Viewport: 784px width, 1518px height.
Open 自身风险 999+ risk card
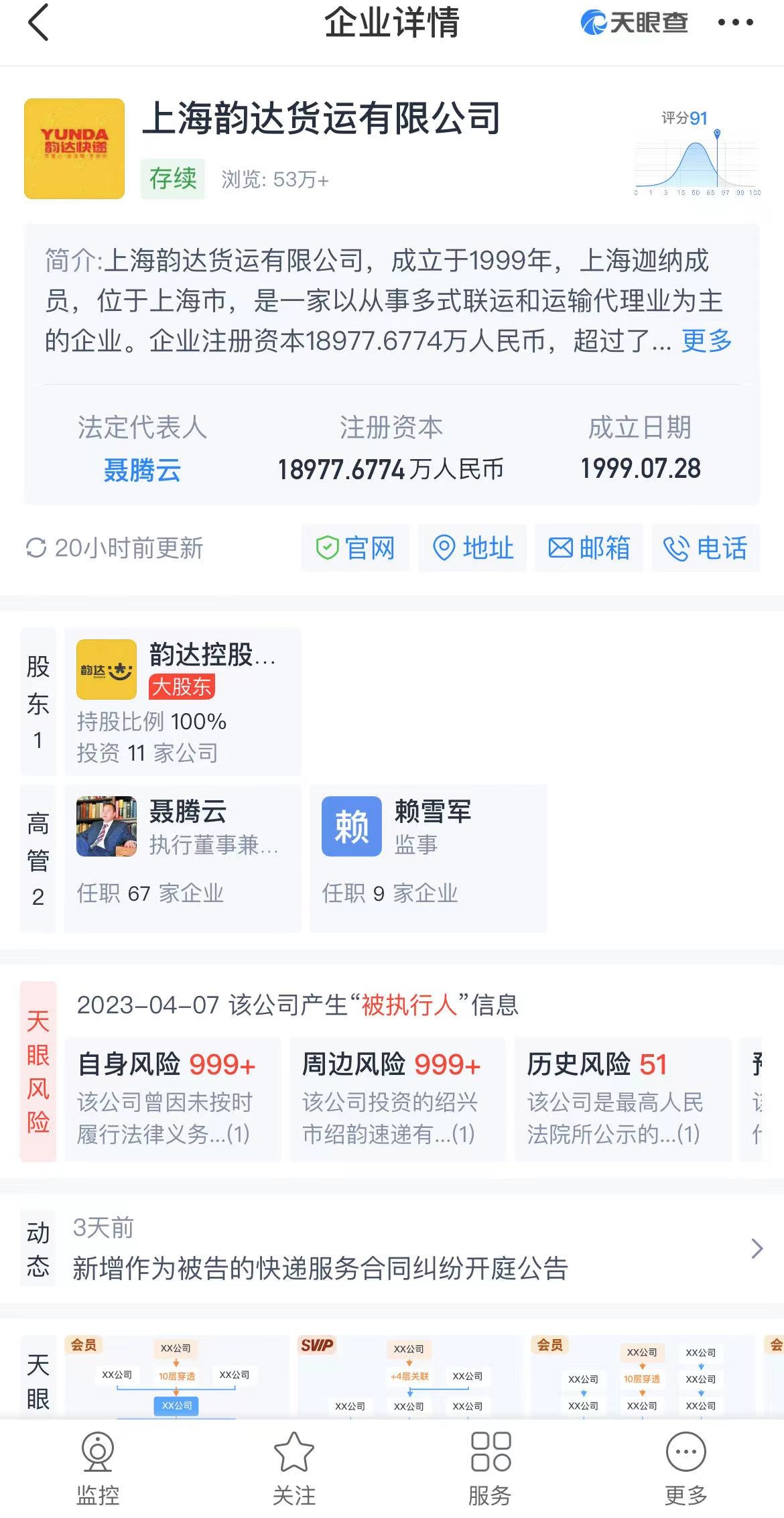tap(172, 1099)
